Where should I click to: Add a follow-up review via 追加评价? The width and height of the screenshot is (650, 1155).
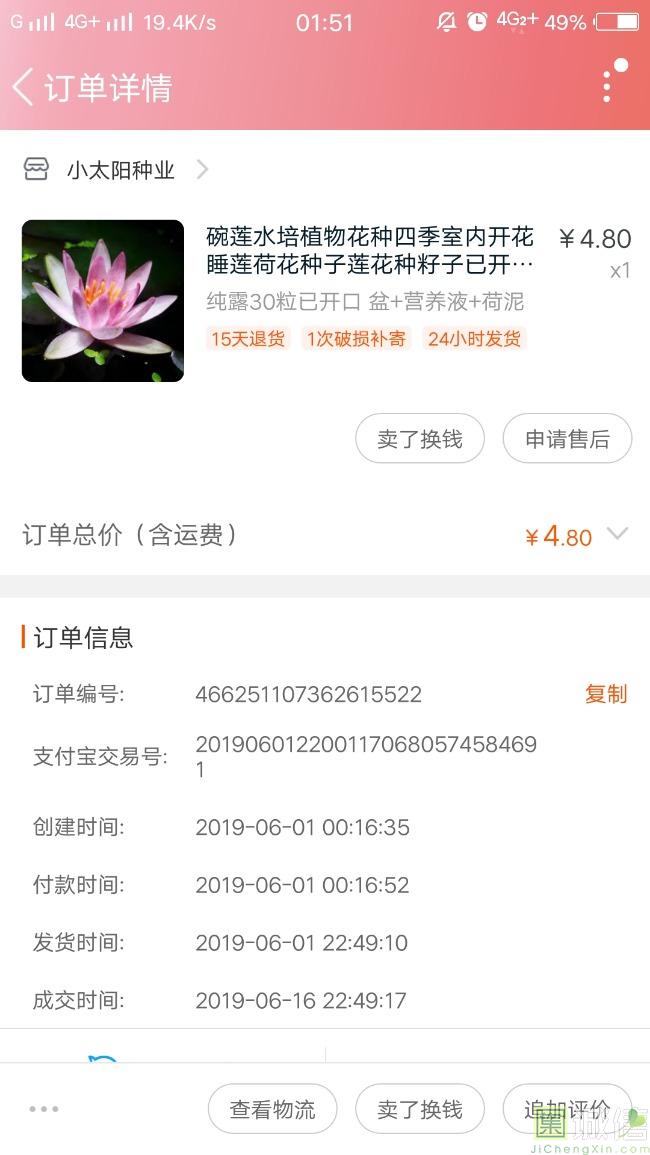(x=566, y=1109)
